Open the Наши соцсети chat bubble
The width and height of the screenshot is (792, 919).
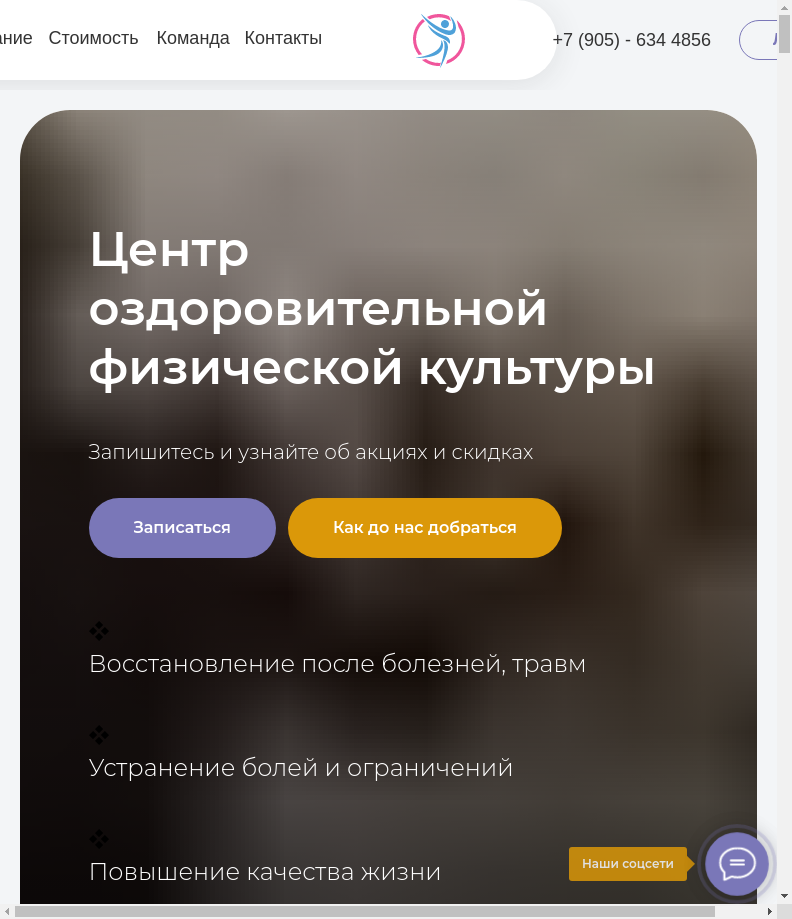coord(737,863)
